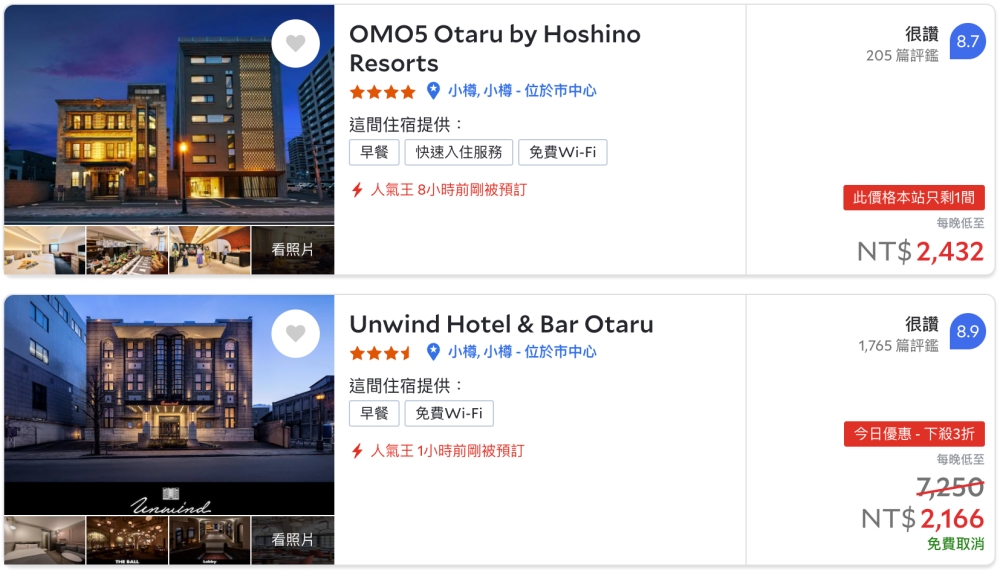Screen dimensions: 1000x573
Task: Show Unwind Hotel location on map
Action: click(521, 352)
